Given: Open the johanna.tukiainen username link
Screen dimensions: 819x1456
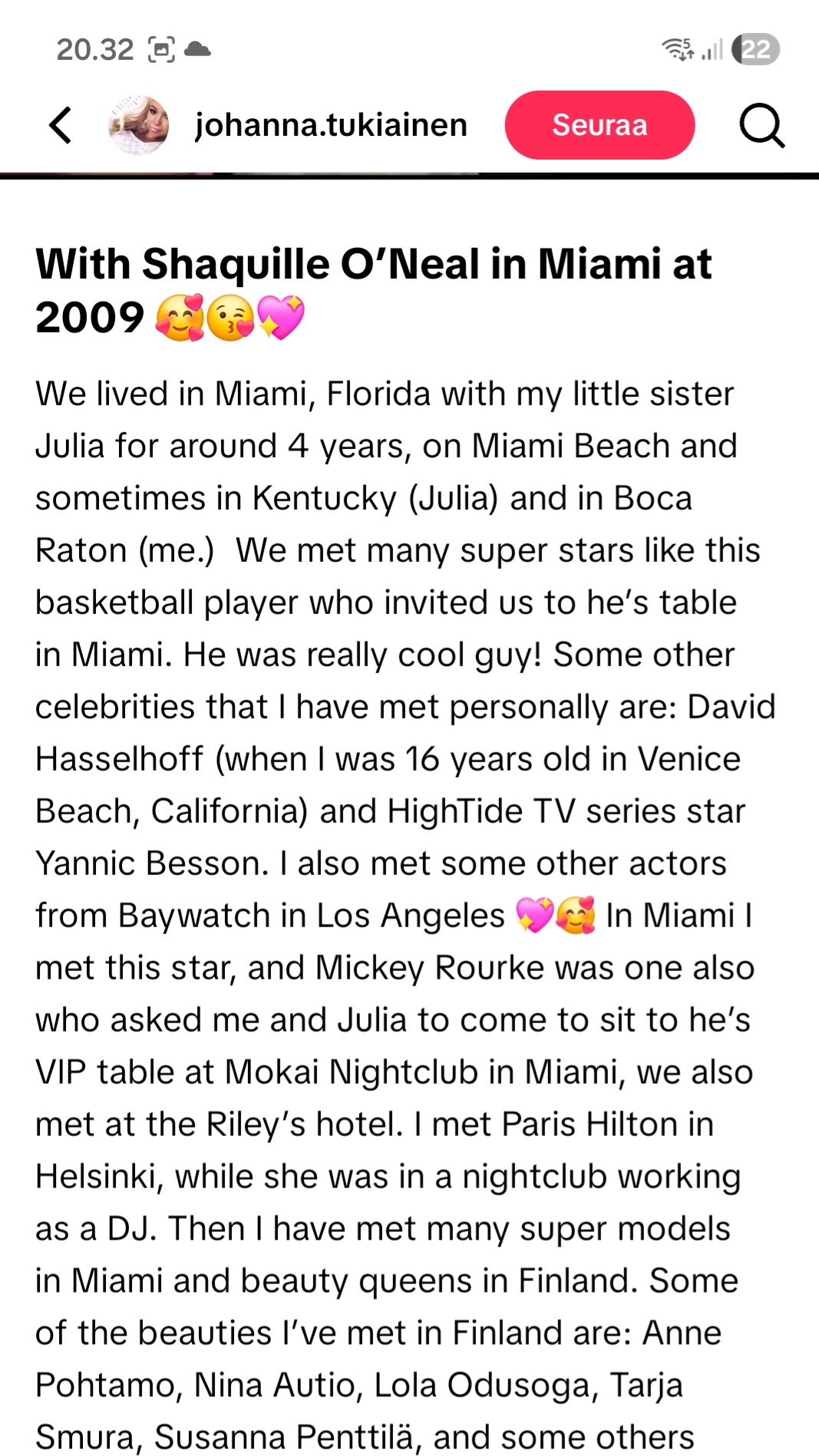Looking at the screenshot, I should pos(331,125).
